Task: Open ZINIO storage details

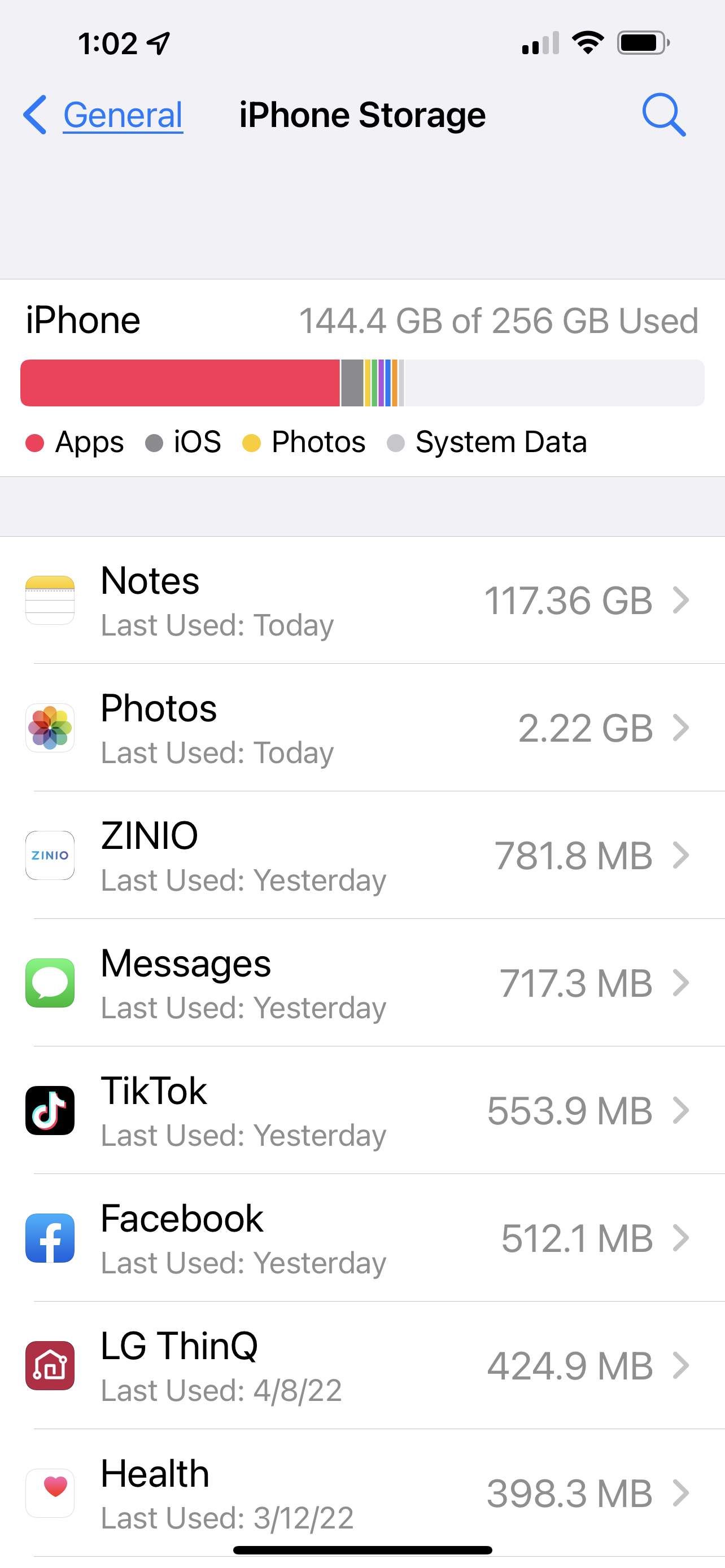Action: (x=362, y=855)
